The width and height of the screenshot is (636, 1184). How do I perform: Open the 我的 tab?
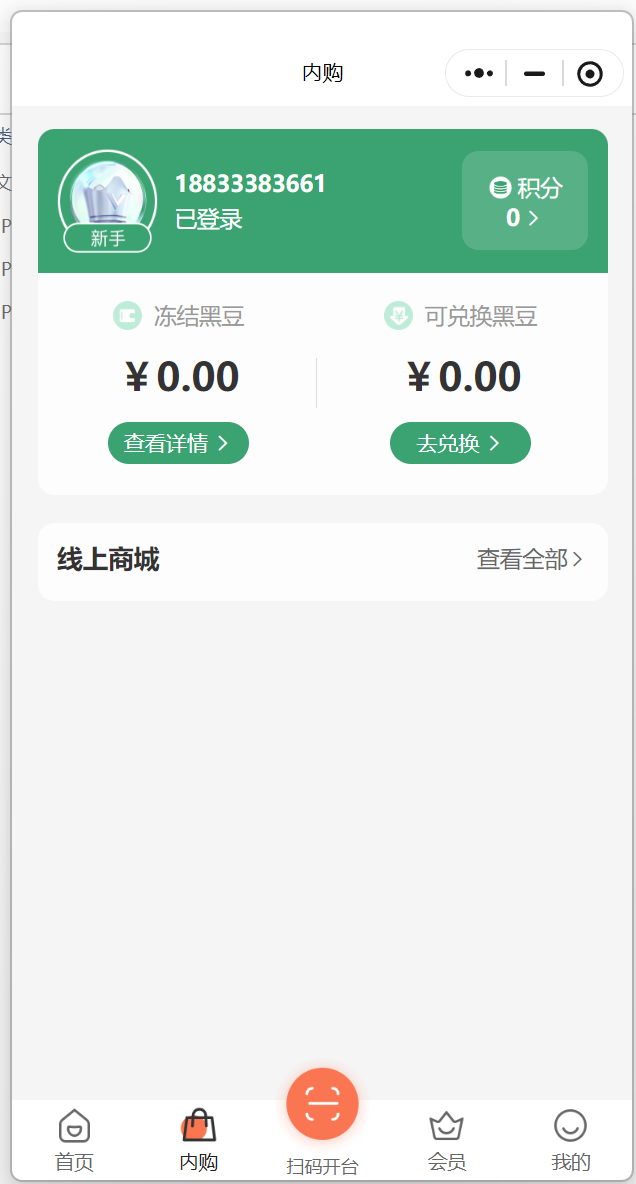tap(570, 1140)
